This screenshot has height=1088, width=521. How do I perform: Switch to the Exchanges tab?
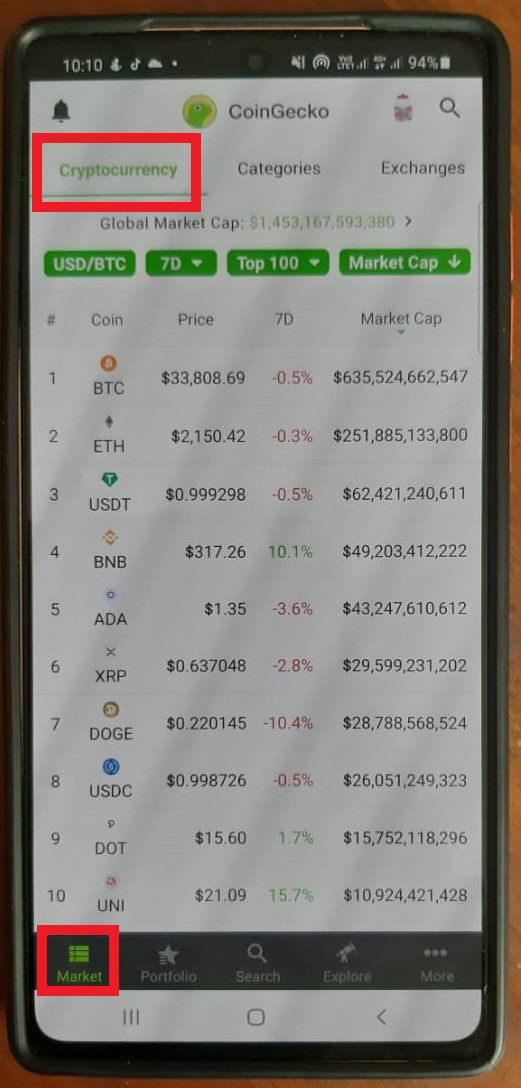pos(422,168)
